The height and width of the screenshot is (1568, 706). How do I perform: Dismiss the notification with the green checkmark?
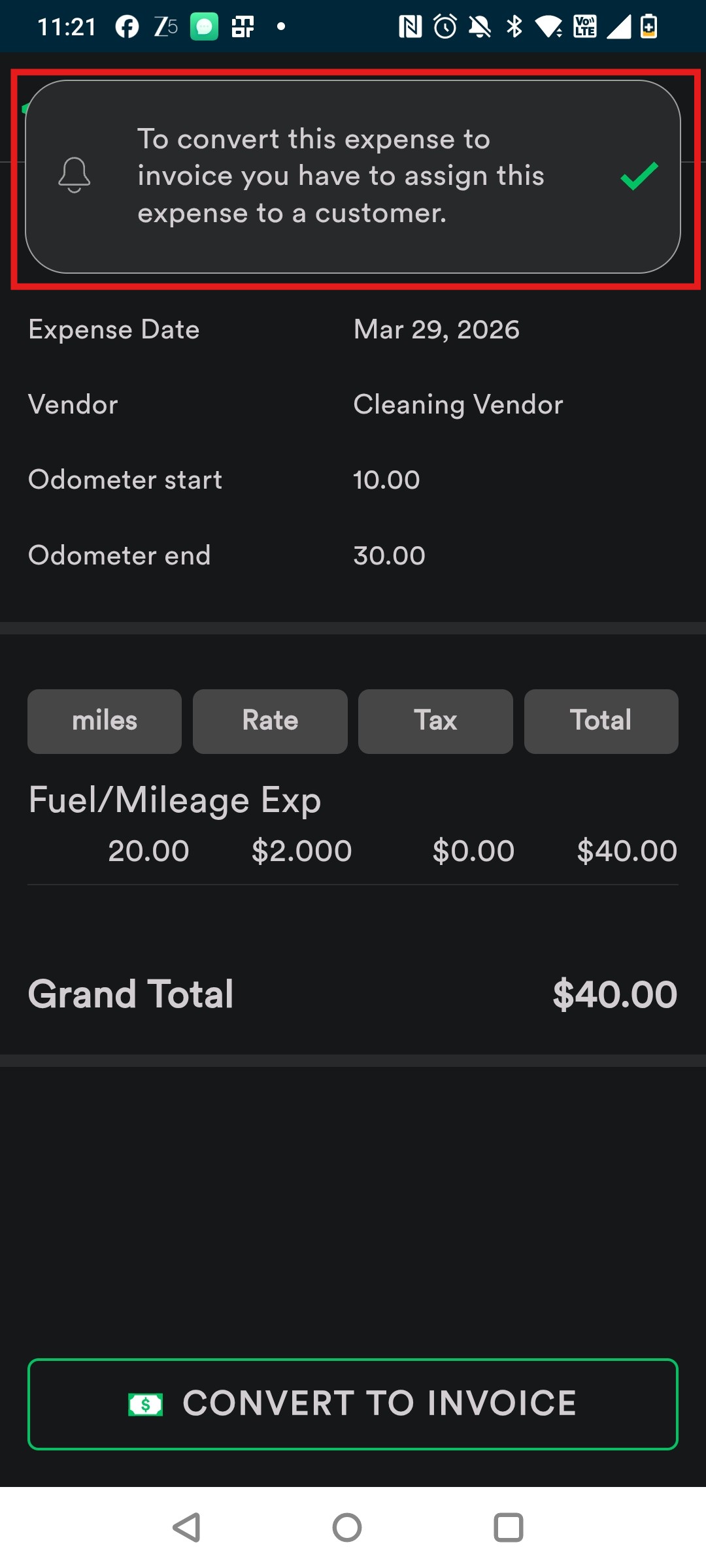click(639, 176)
